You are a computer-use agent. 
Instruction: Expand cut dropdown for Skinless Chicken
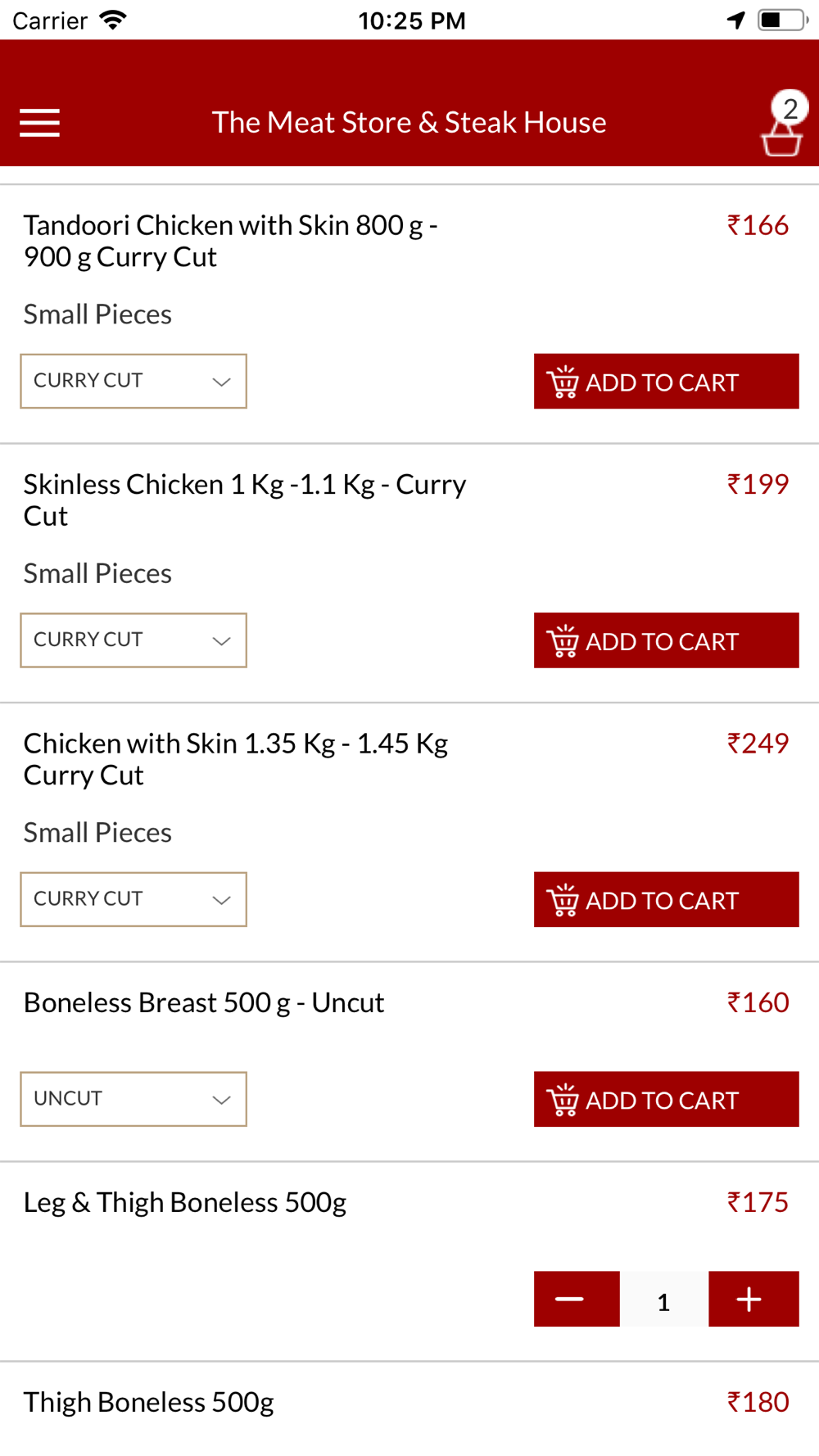pos(133,640)
